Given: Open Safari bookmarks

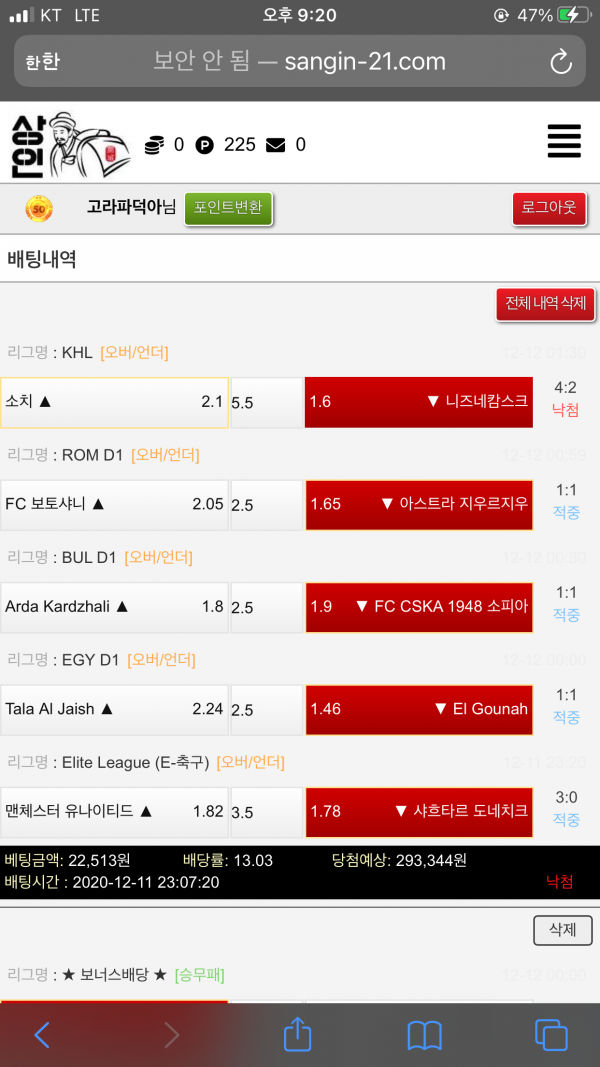Looking at the screenshot, I should tap(425, 1034).
